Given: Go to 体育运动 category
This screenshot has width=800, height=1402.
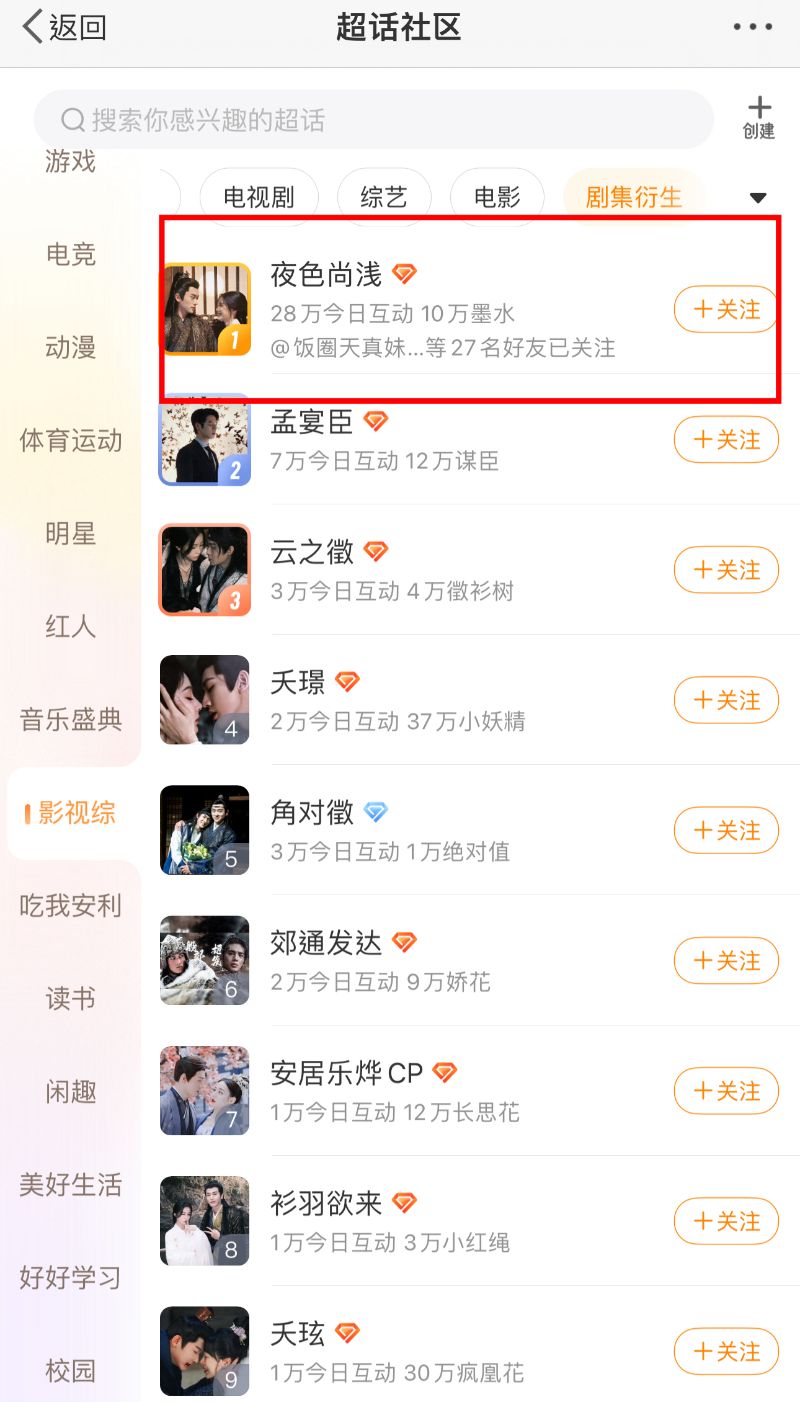Looking at the screenshot, I should [70, 440].
